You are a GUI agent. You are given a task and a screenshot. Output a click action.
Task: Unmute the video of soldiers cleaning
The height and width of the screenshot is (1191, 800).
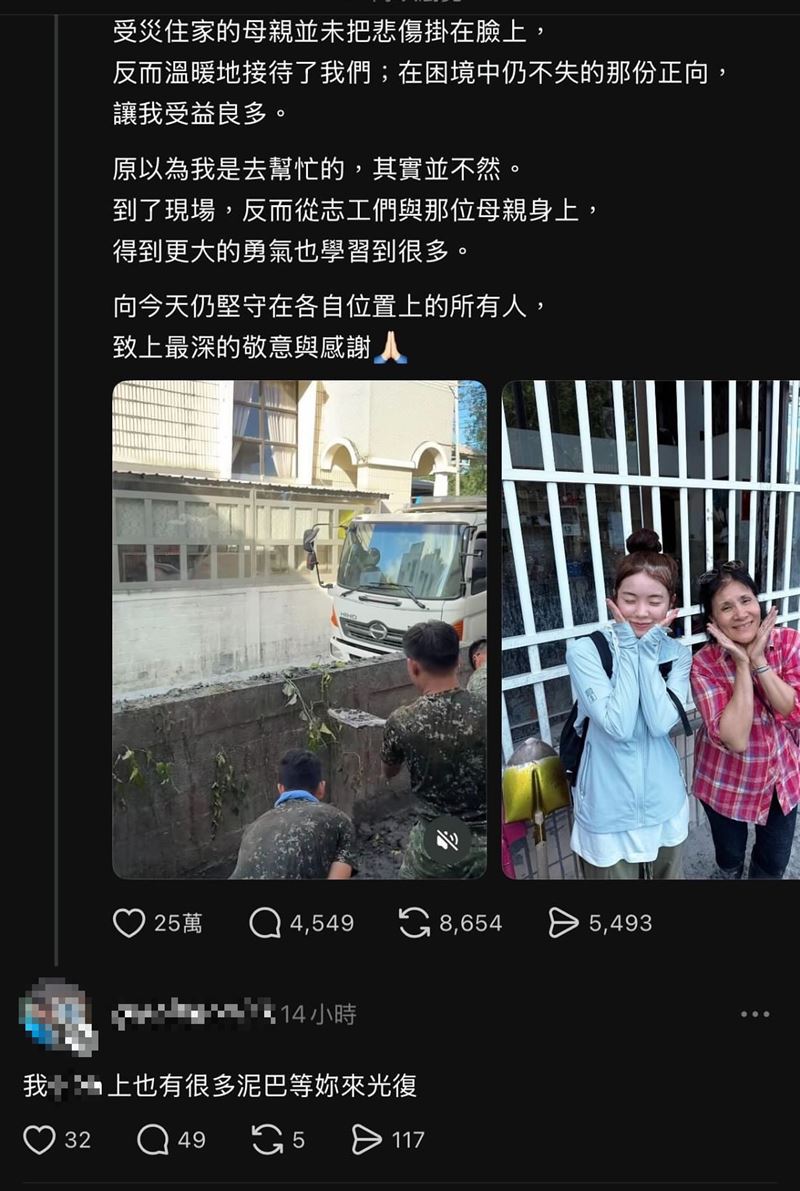pos(447,840)
